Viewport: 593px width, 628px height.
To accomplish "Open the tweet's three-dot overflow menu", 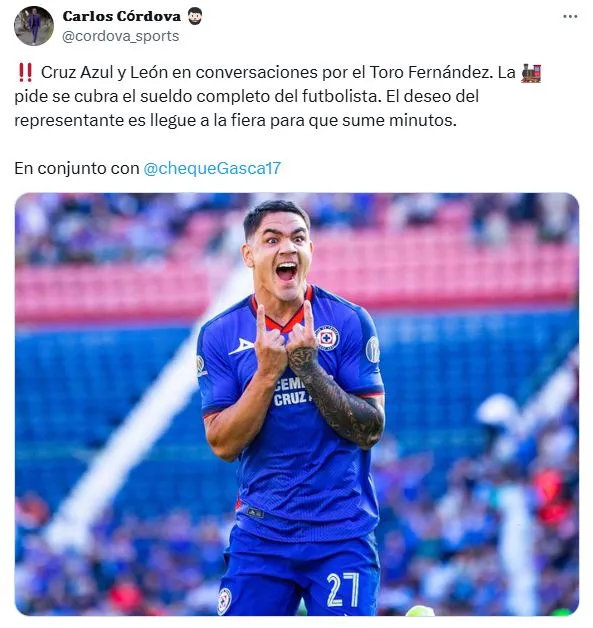I will click(570, 16).
